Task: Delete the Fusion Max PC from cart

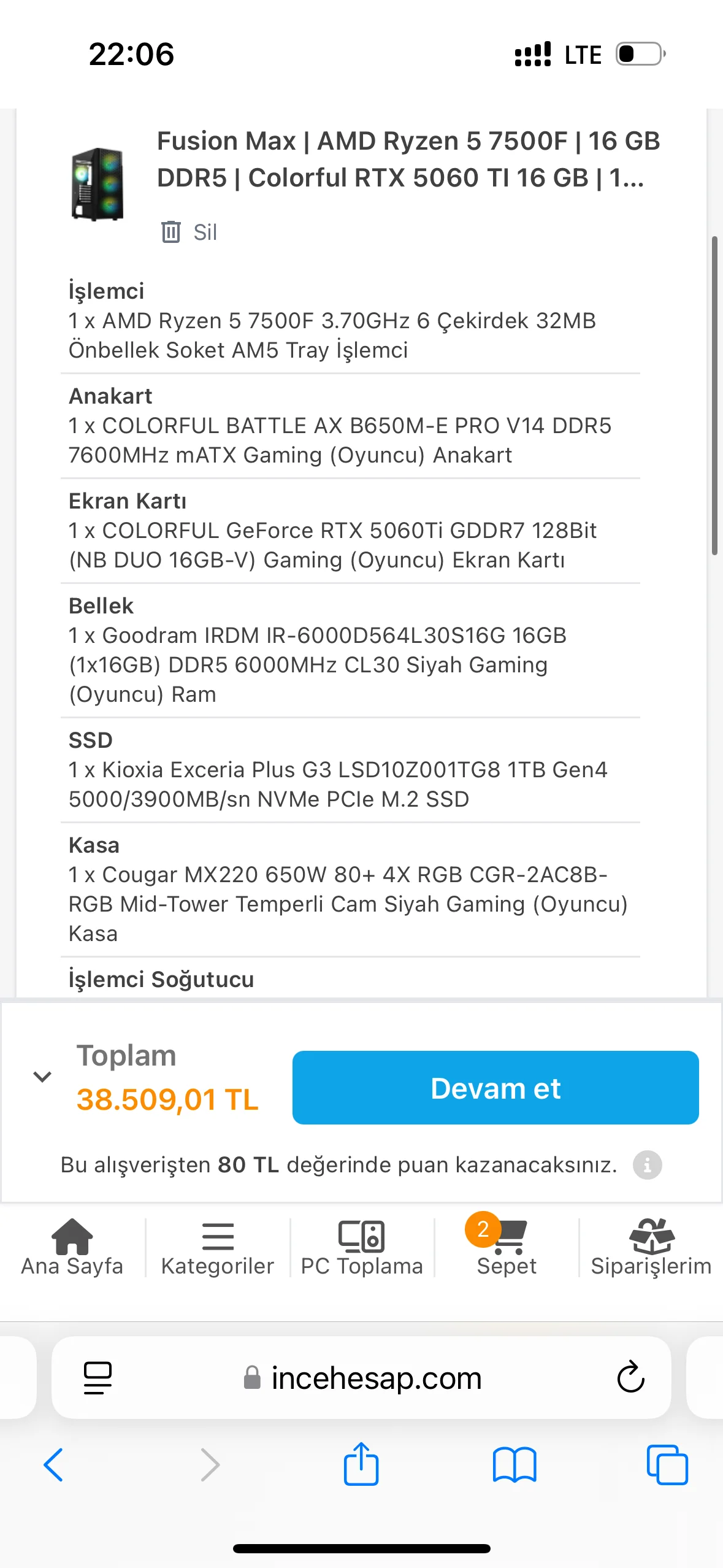Action: coord(189,233)
